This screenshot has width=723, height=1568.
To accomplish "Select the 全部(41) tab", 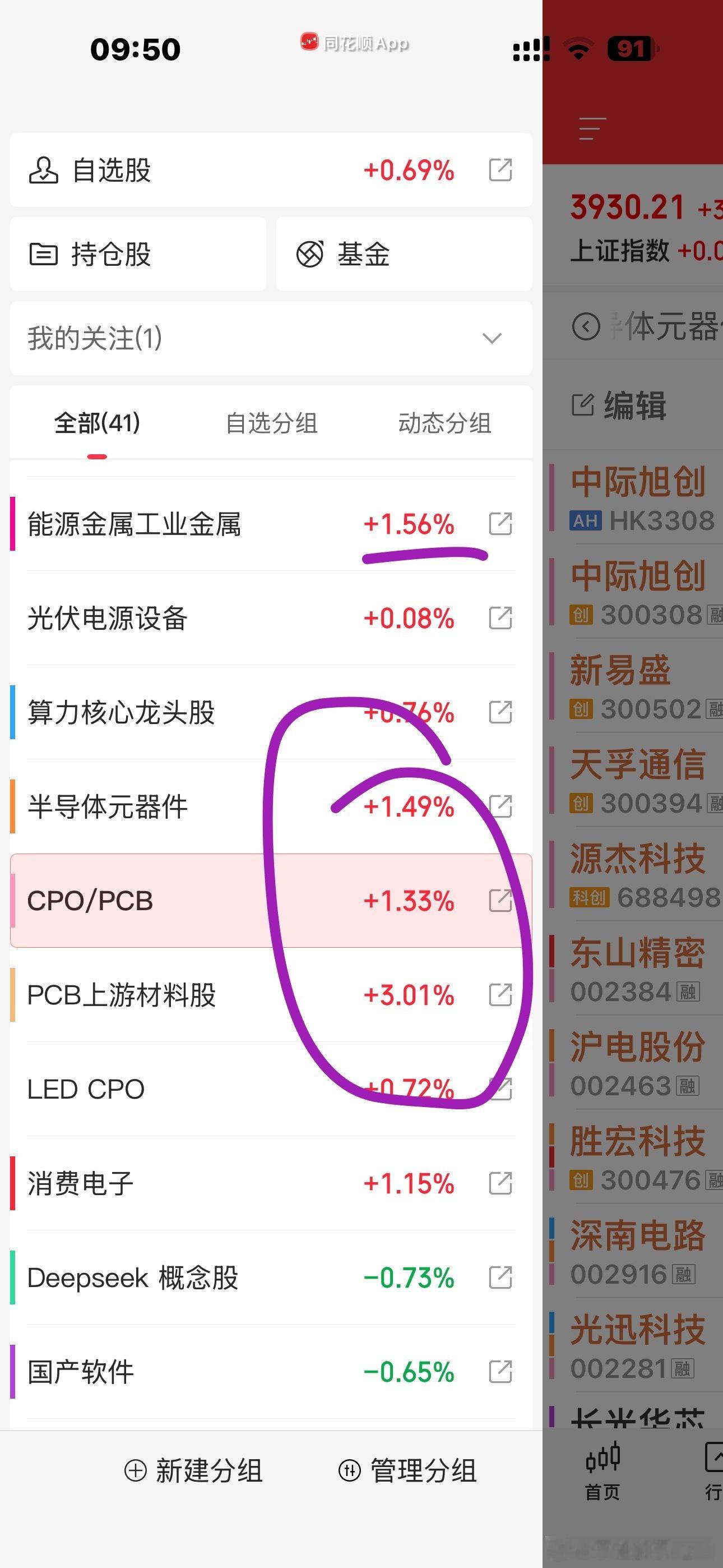I will [98, 423].
